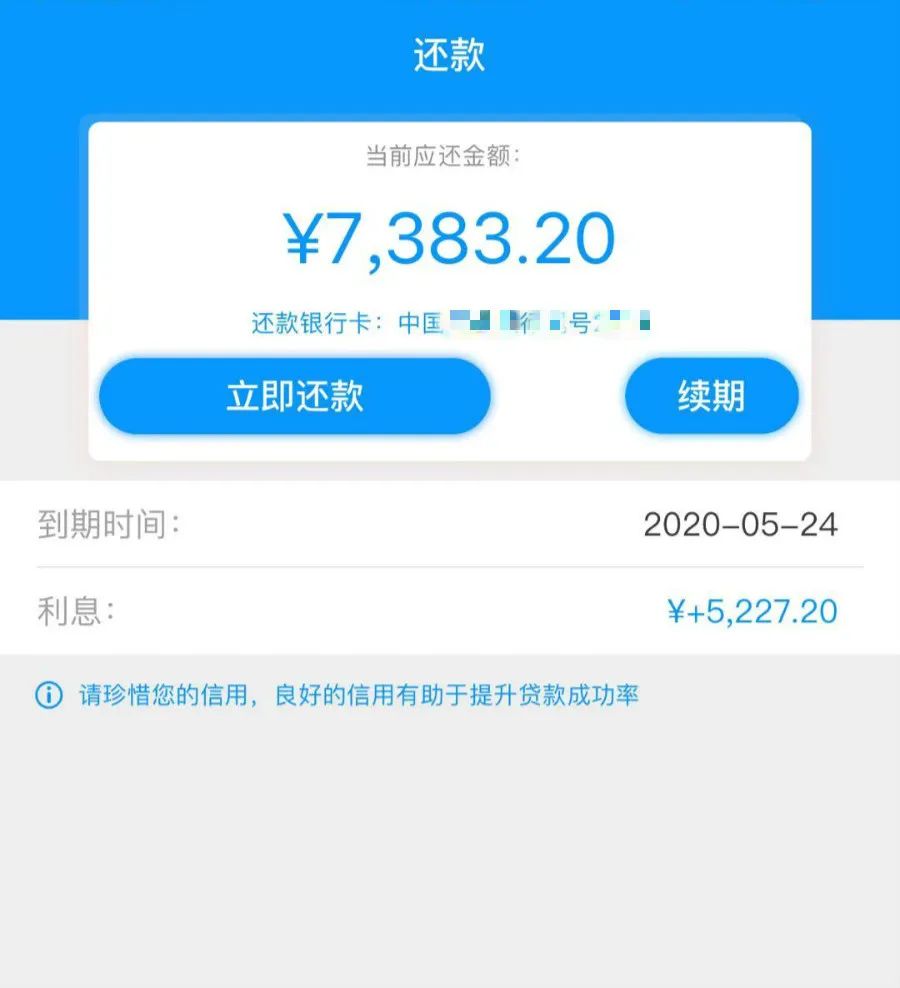Click the credit reminder notice text
Screen dimensions: 900x988
click(355, 693)
